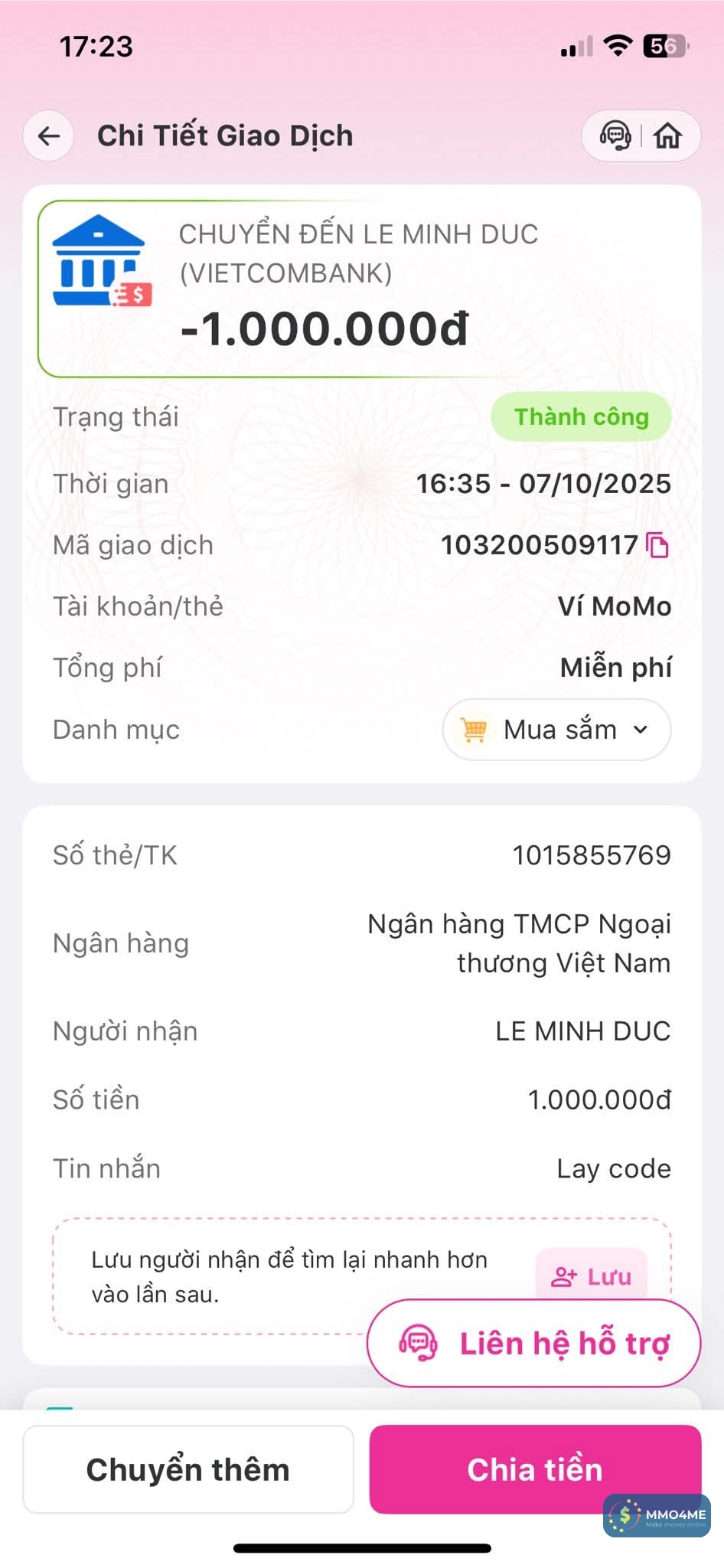Image resolution: width=724 pixels, height=1568 pixels.
Task: Tap Liên hệ hỗ trợ floating button
Action: (533, 1343)
